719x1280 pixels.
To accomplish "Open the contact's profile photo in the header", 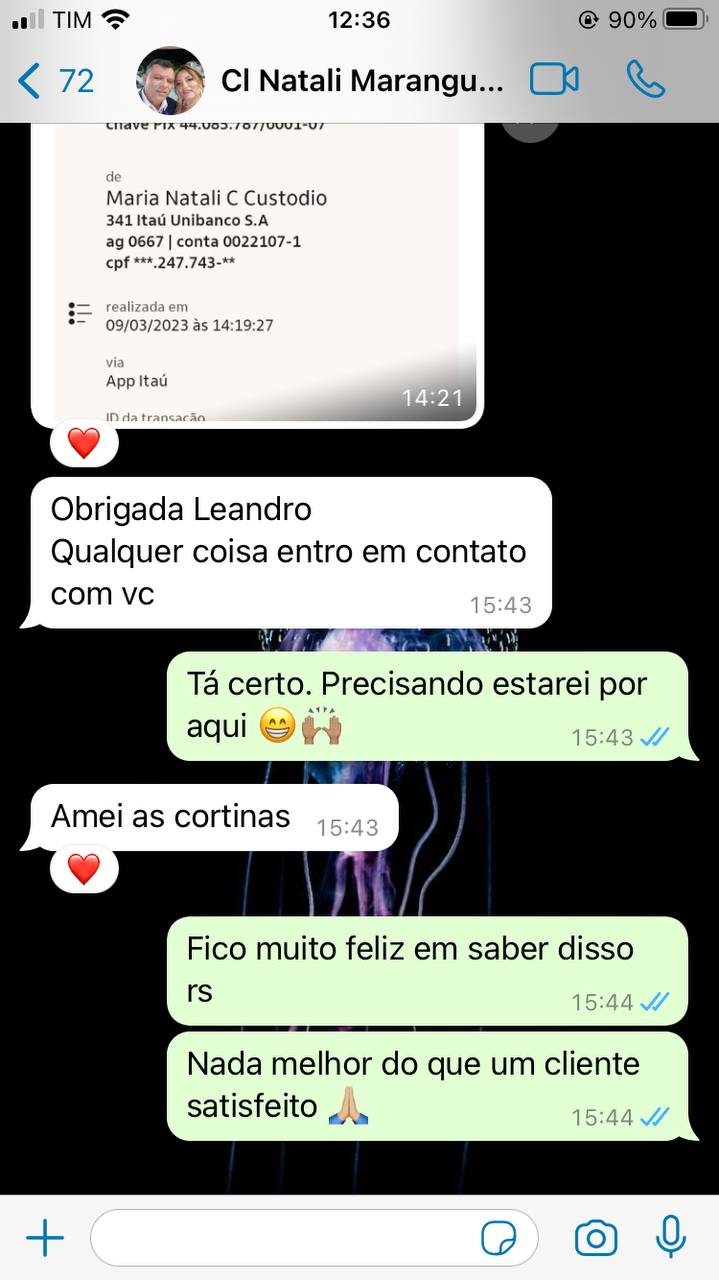I will (170, 80).
